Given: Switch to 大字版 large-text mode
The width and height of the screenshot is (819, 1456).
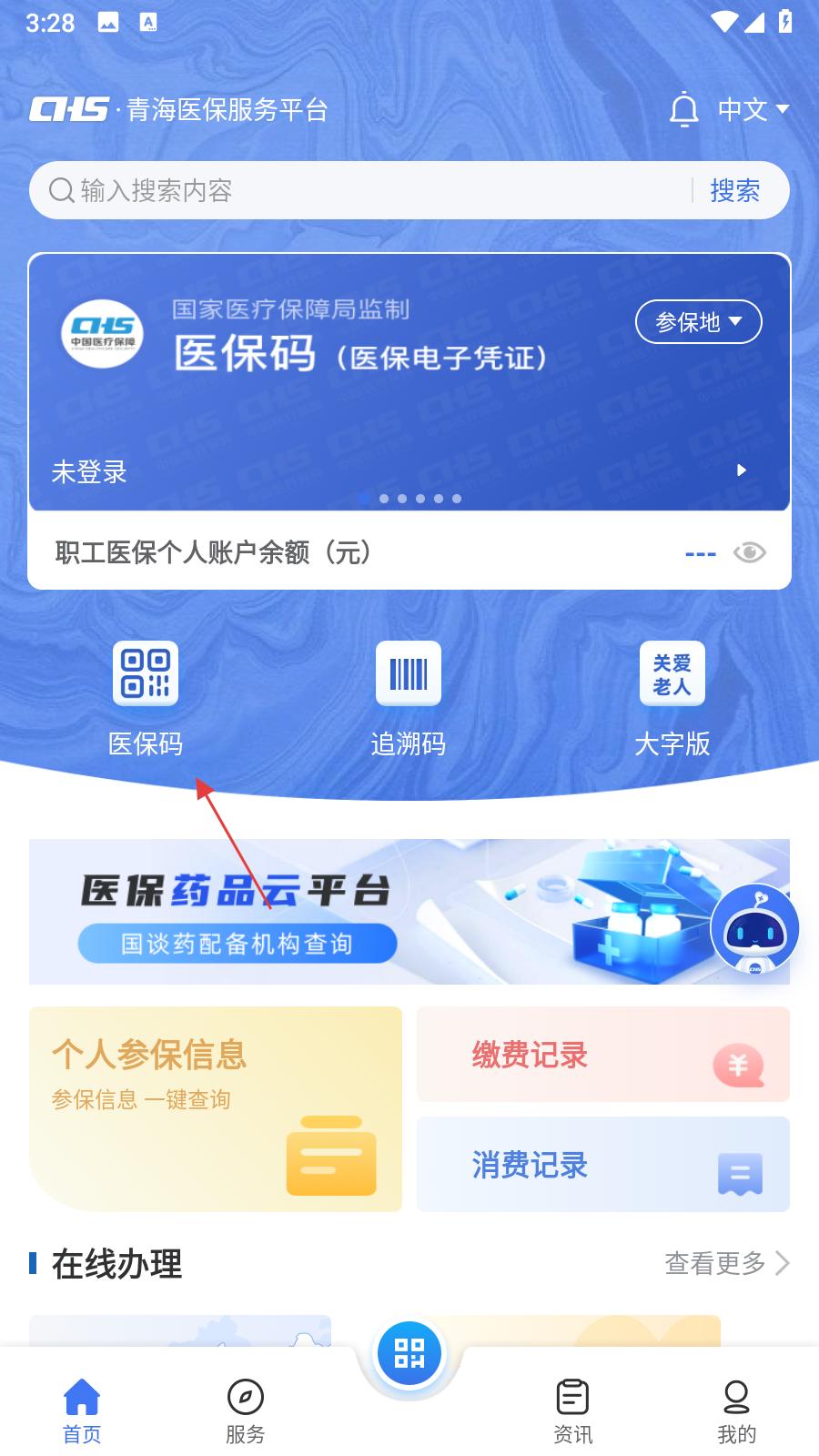Looking at the screenshot, I should point(672,698).
